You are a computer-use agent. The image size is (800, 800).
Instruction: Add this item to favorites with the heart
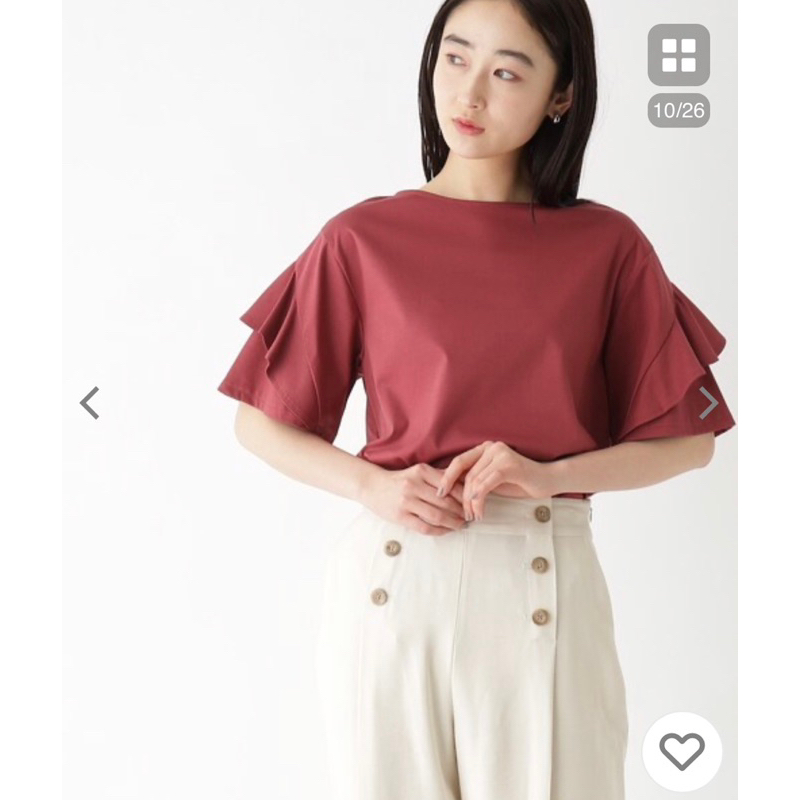click(x=681, y=751)
